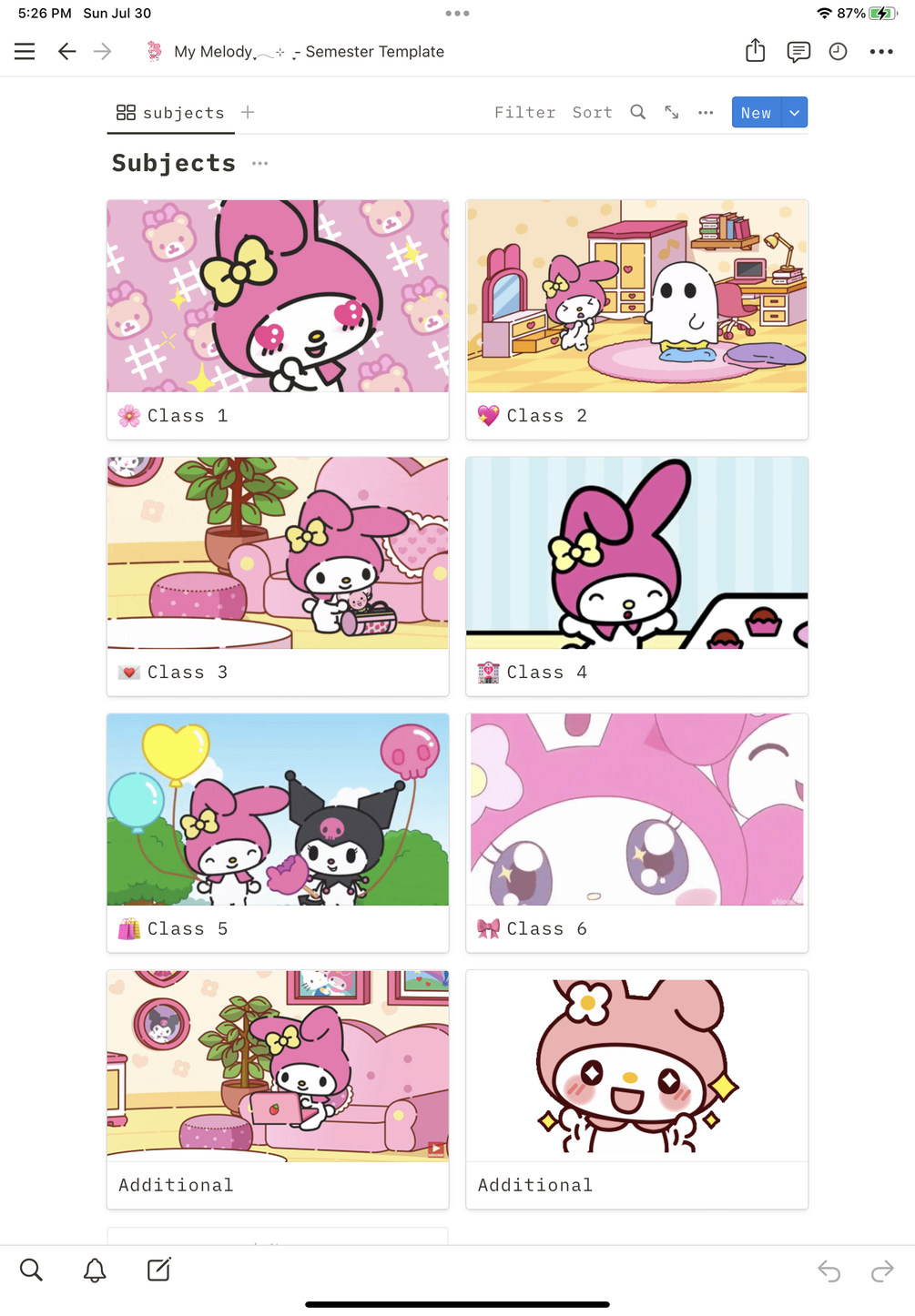Share this page
This screenshot has width=915, height=1316.
coord(755,51)
